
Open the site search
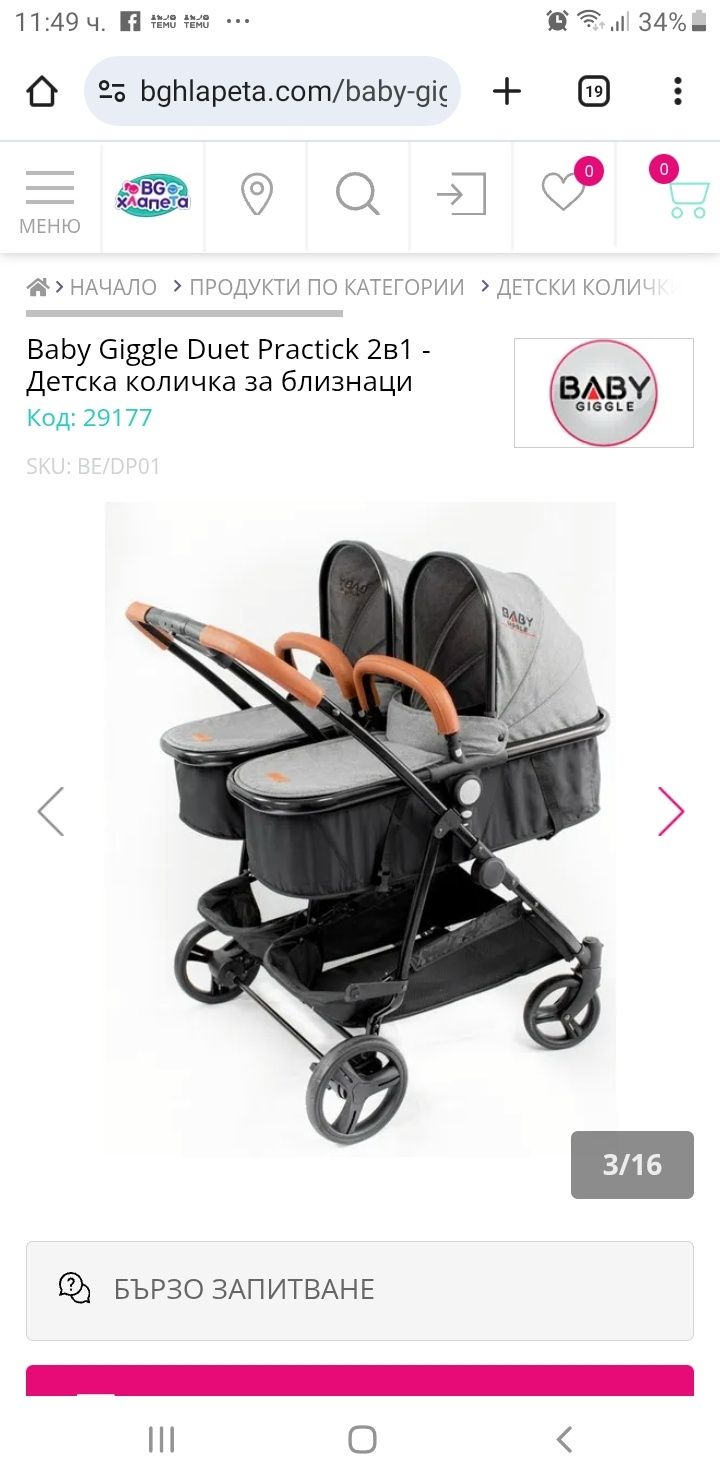pos(357,194)
